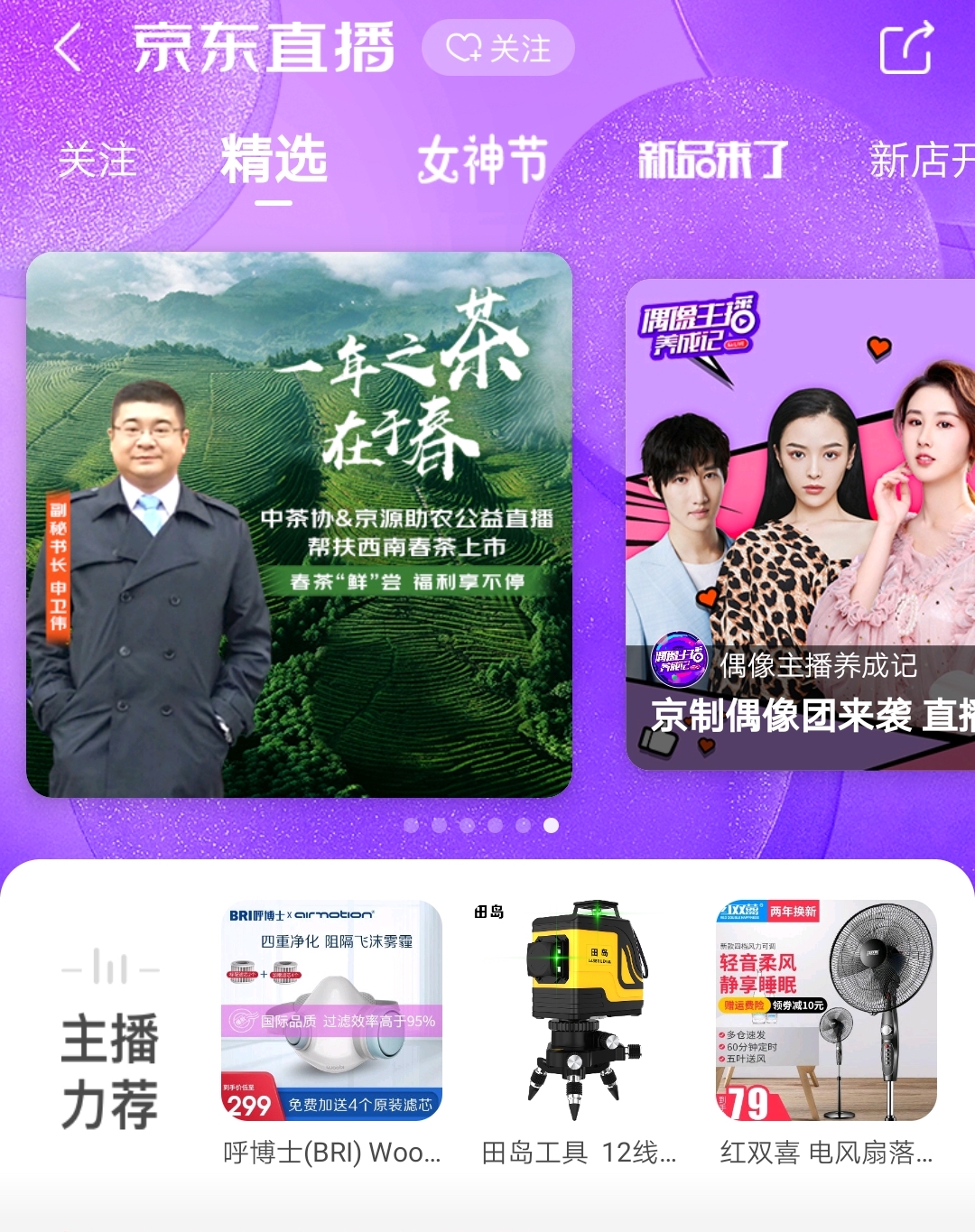Follow 京东直播 with the 关注 button
Image resolution: width=975 pixels, height=1232 pixels.
coord(497,48)
